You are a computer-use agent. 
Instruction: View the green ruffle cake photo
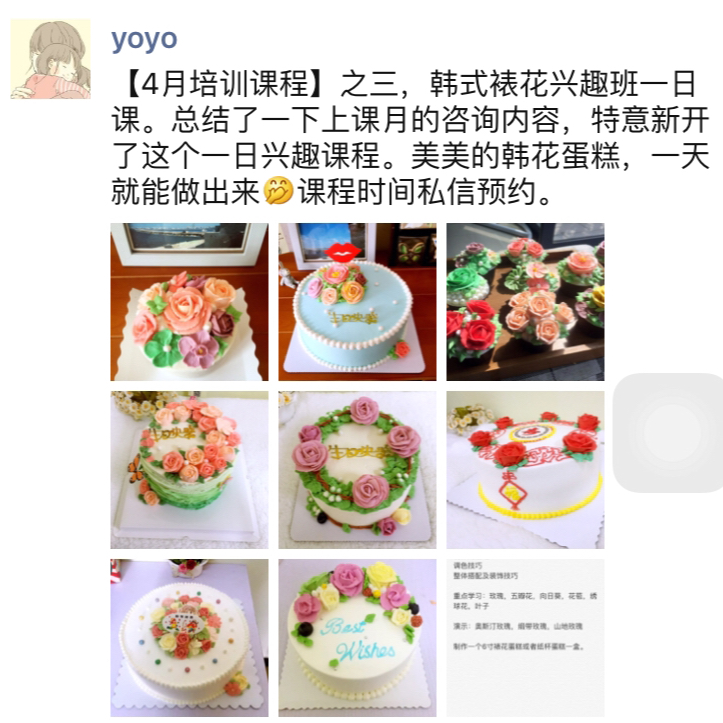(x=189, y=470)
